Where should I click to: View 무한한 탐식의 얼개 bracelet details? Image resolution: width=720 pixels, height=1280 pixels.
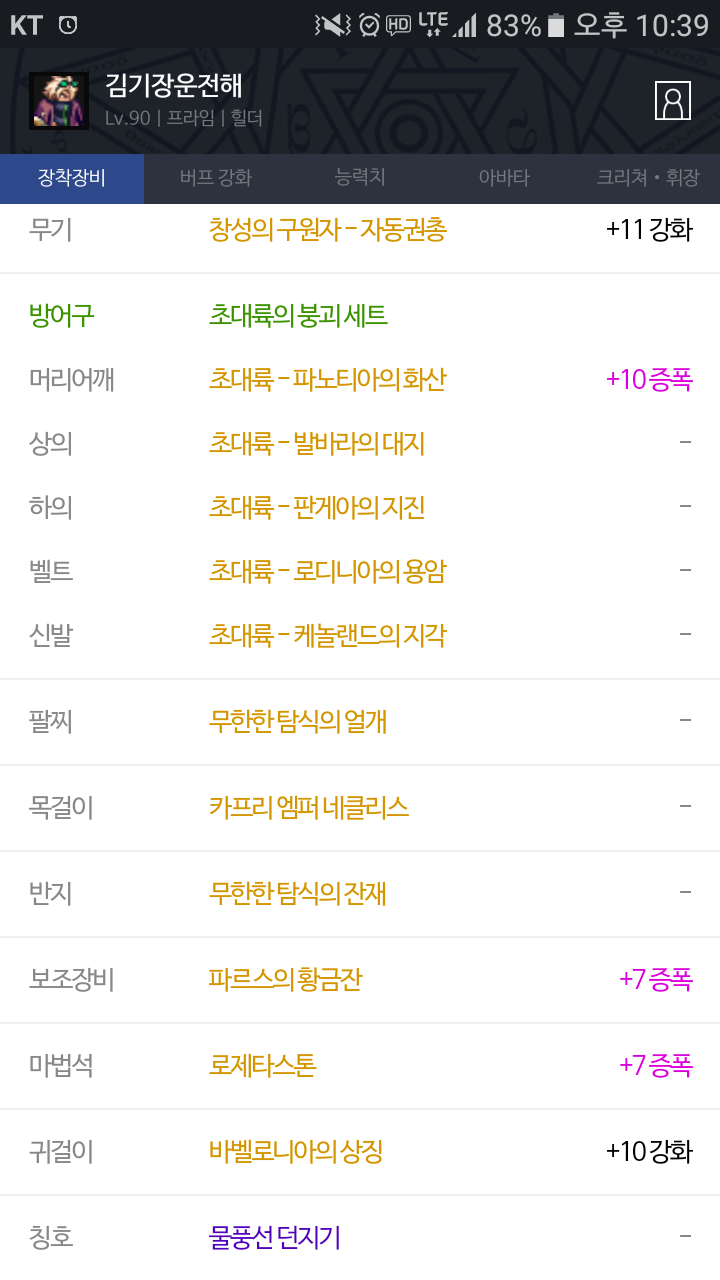[x=298, y=721]
